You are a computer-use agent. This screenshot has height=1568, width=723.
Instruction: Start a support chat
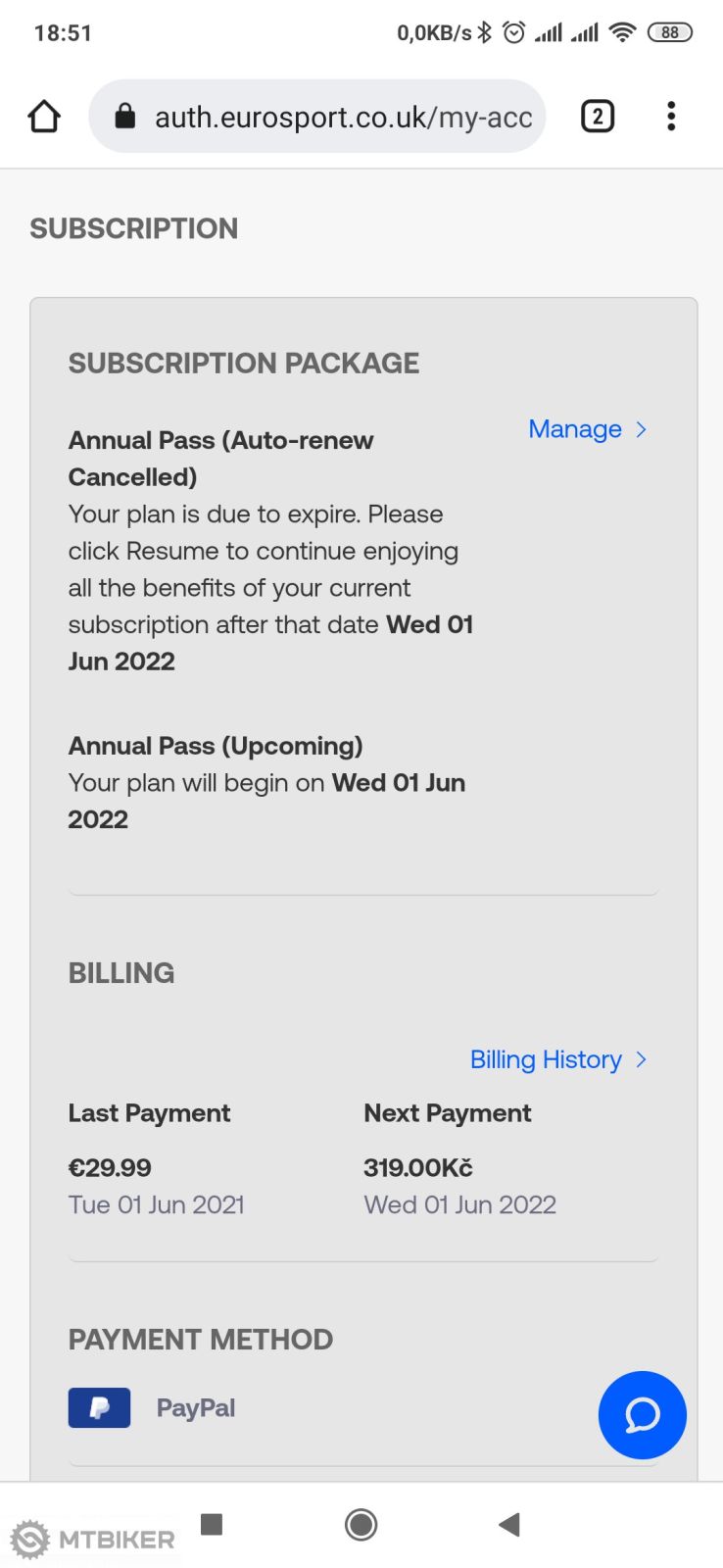click(642, 1414)
